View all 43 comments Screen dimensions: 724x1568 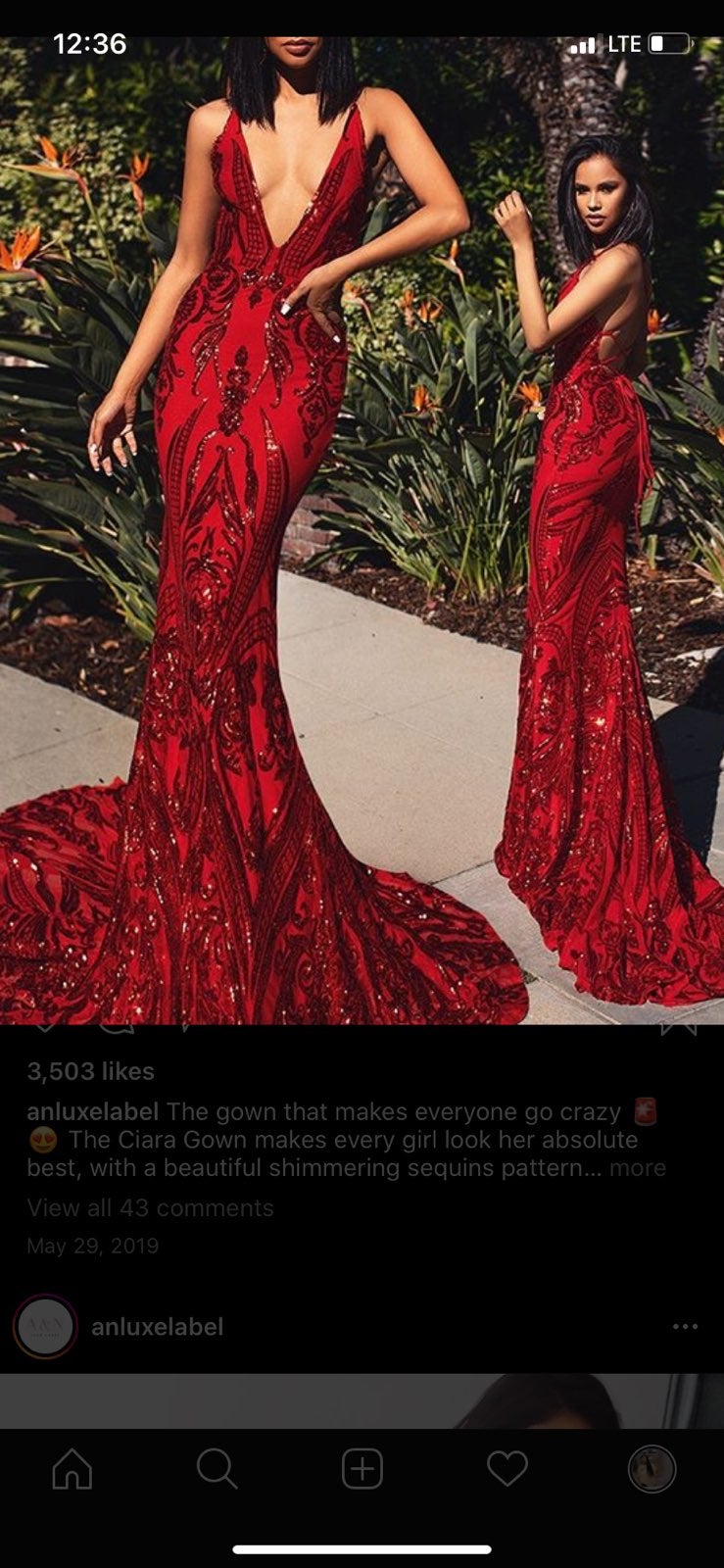tap(150, 1207)
